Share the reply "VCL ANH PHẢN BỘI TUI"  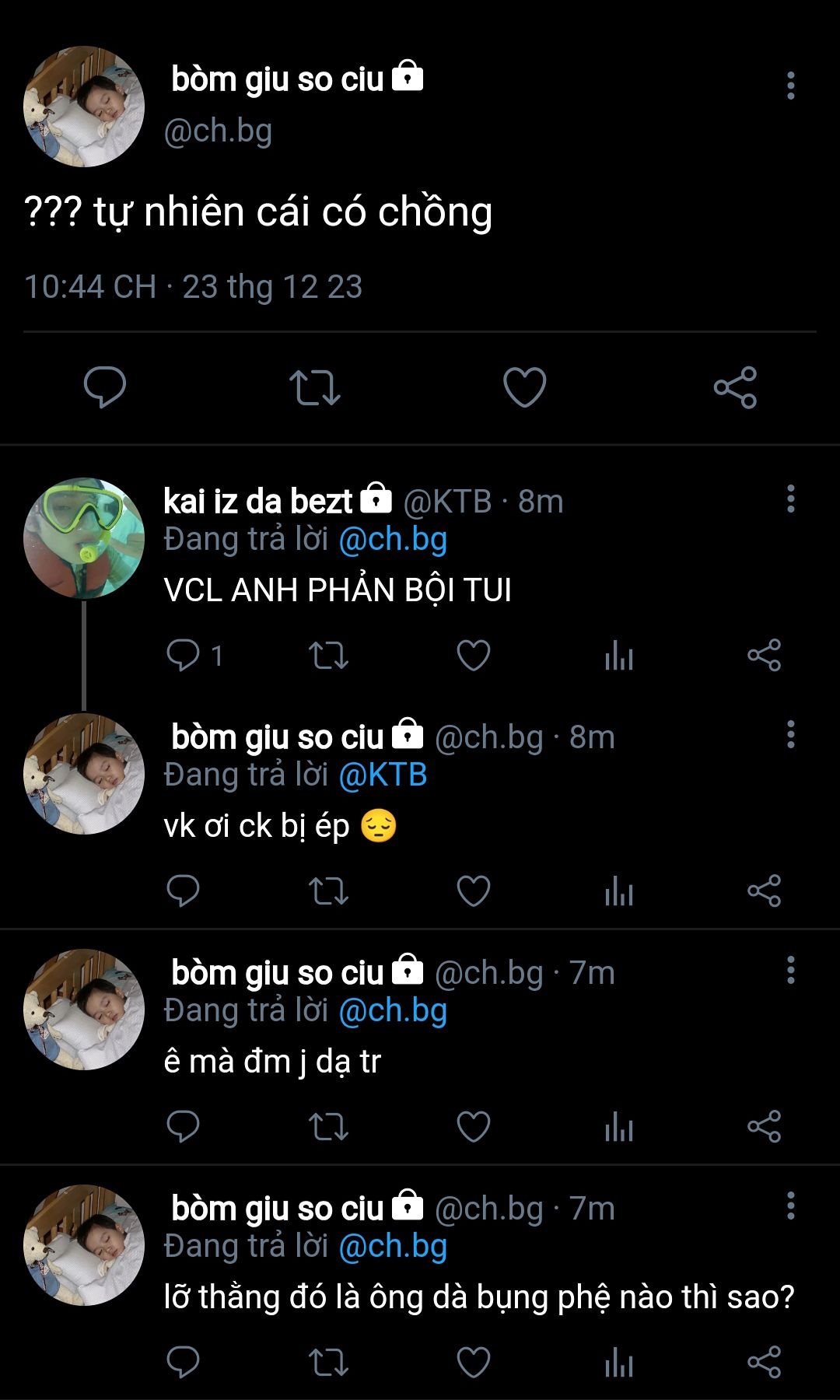pyautogui.click(x=764, y=656)
